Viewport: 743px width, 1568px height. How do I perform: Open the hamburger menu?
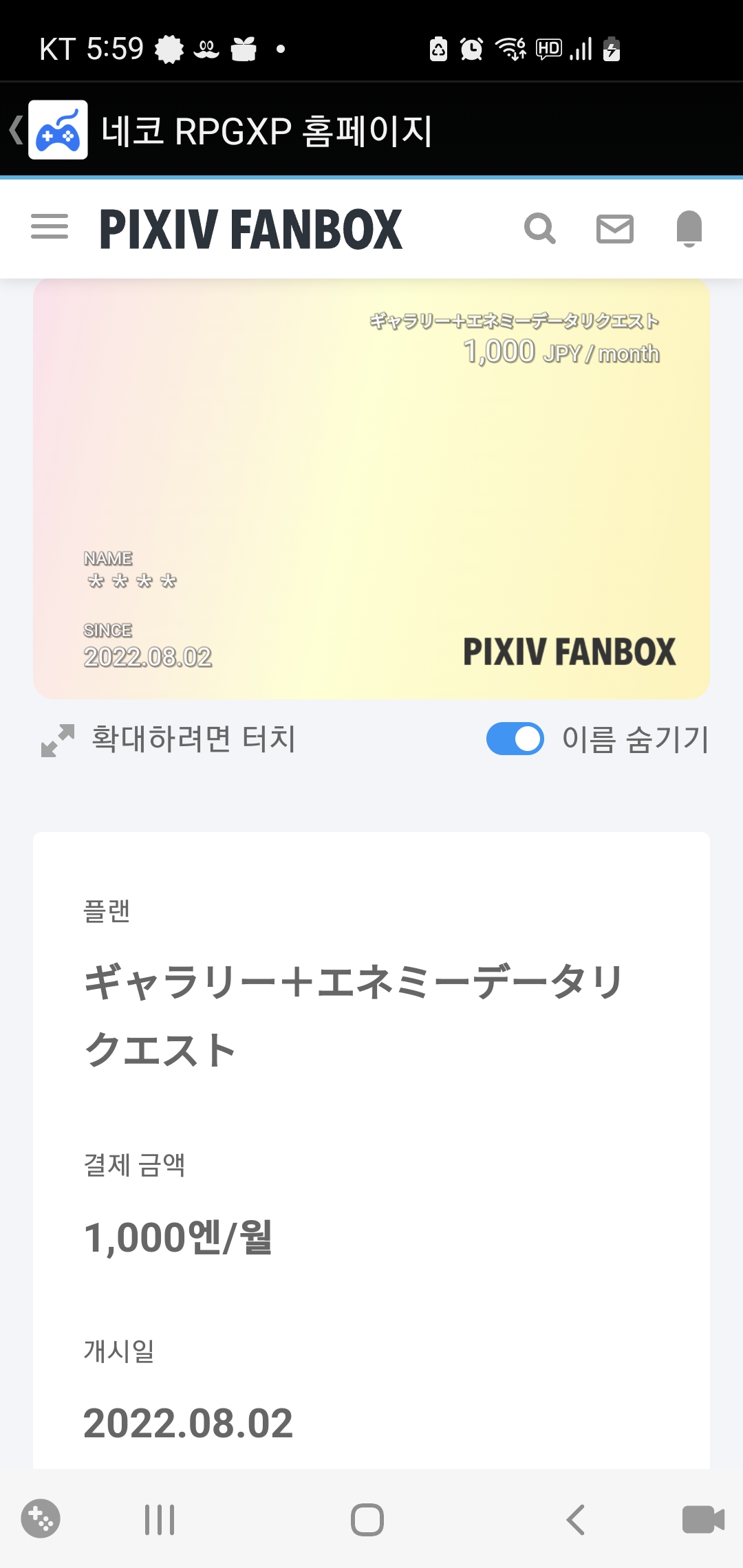coord(50,227)
